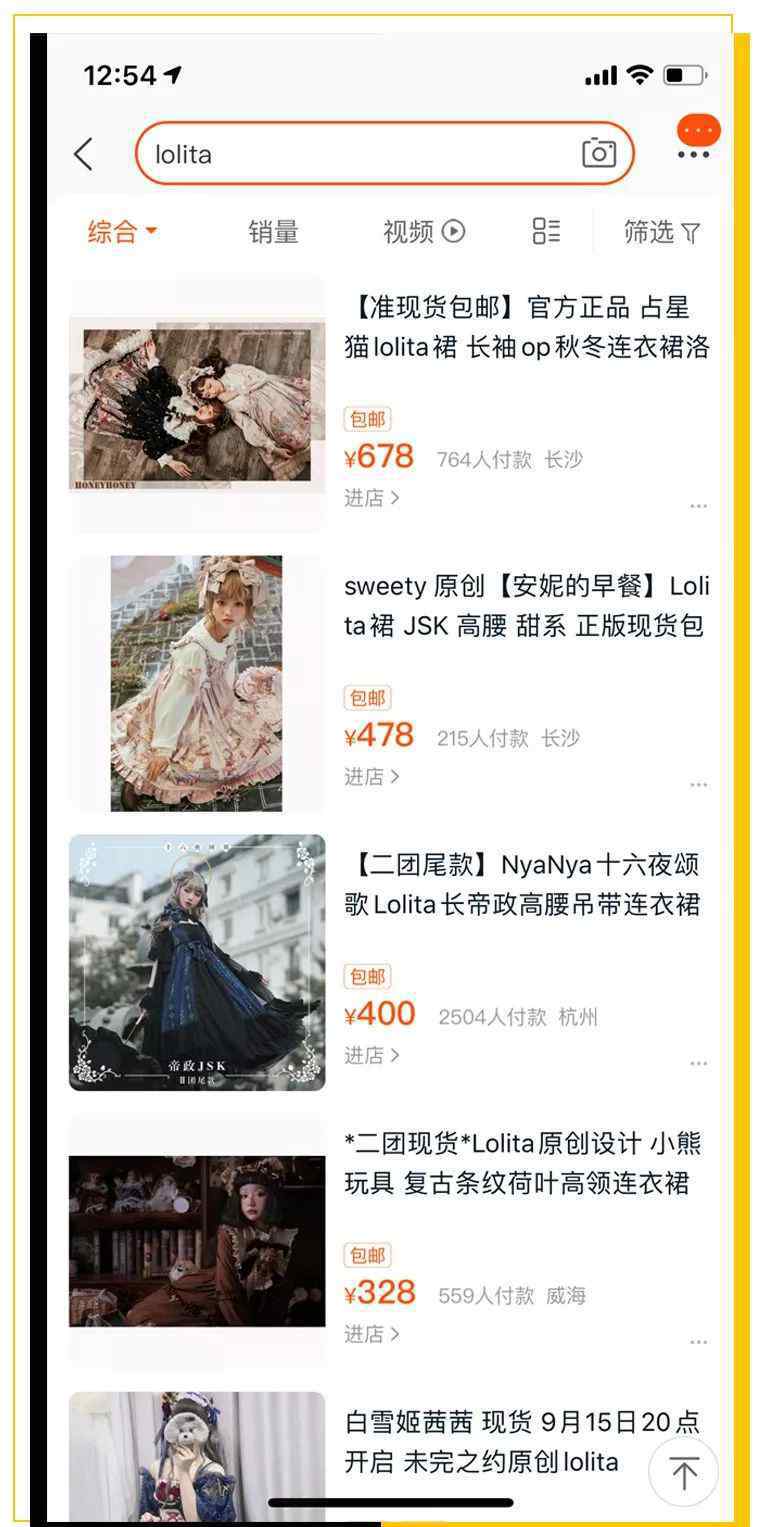Open the NyaNya 十六夜颂歌 dress listing
Viewport: 763px width, 1527px height.
pos(526,885)
